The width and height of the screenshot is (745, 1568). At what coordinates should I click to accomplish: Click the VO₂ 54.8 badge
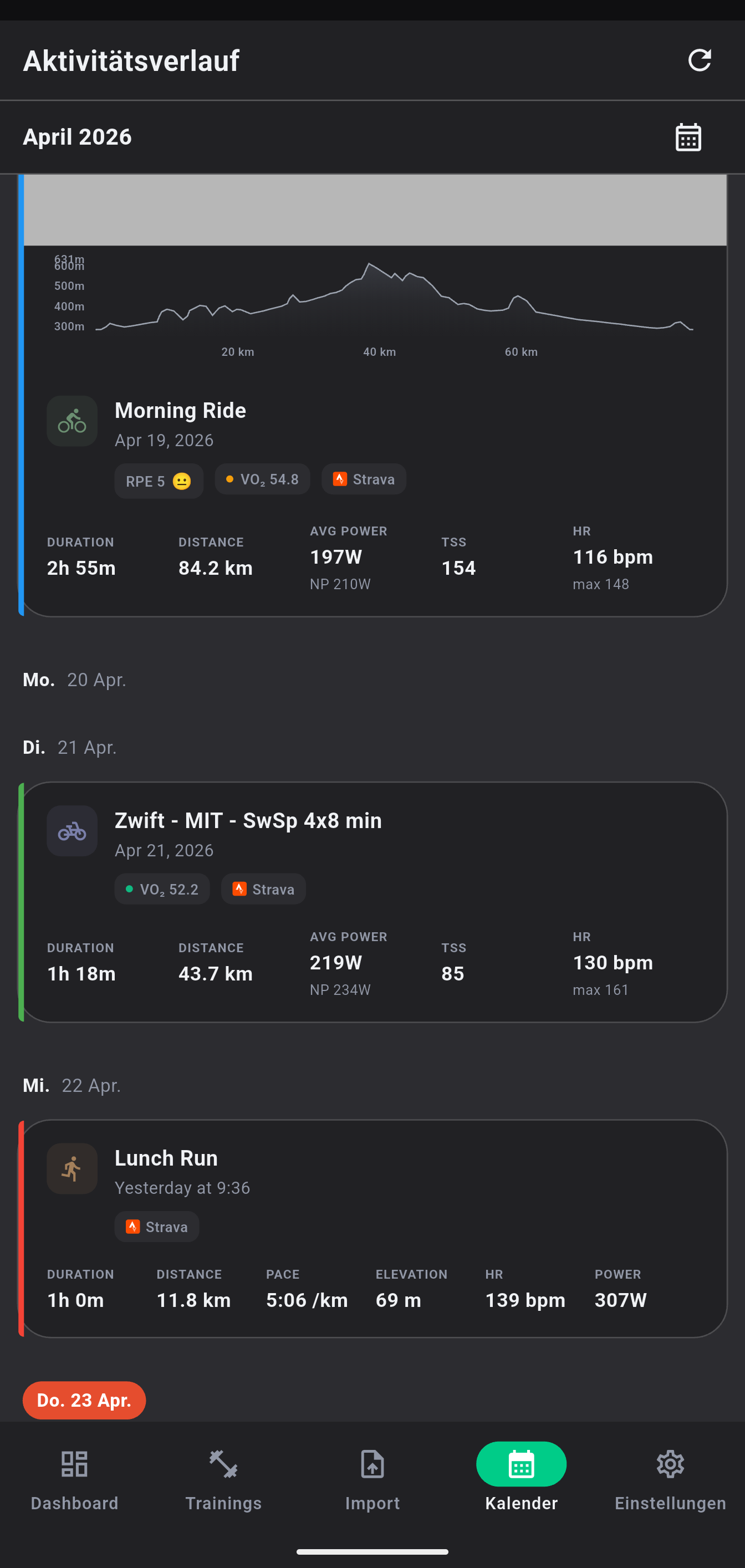click(x=262, y=479)
